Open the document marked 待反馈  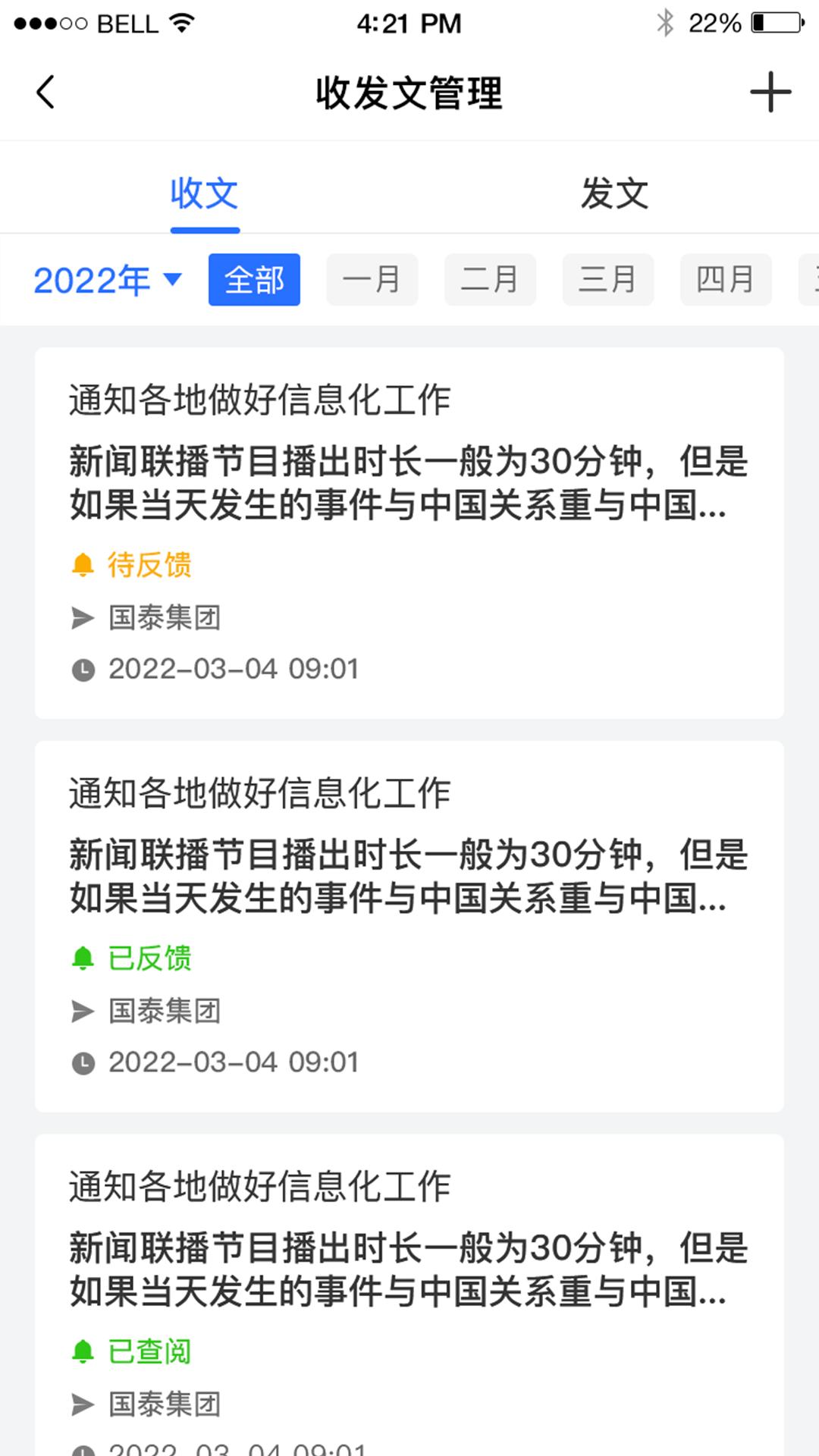tap(409, 532)
